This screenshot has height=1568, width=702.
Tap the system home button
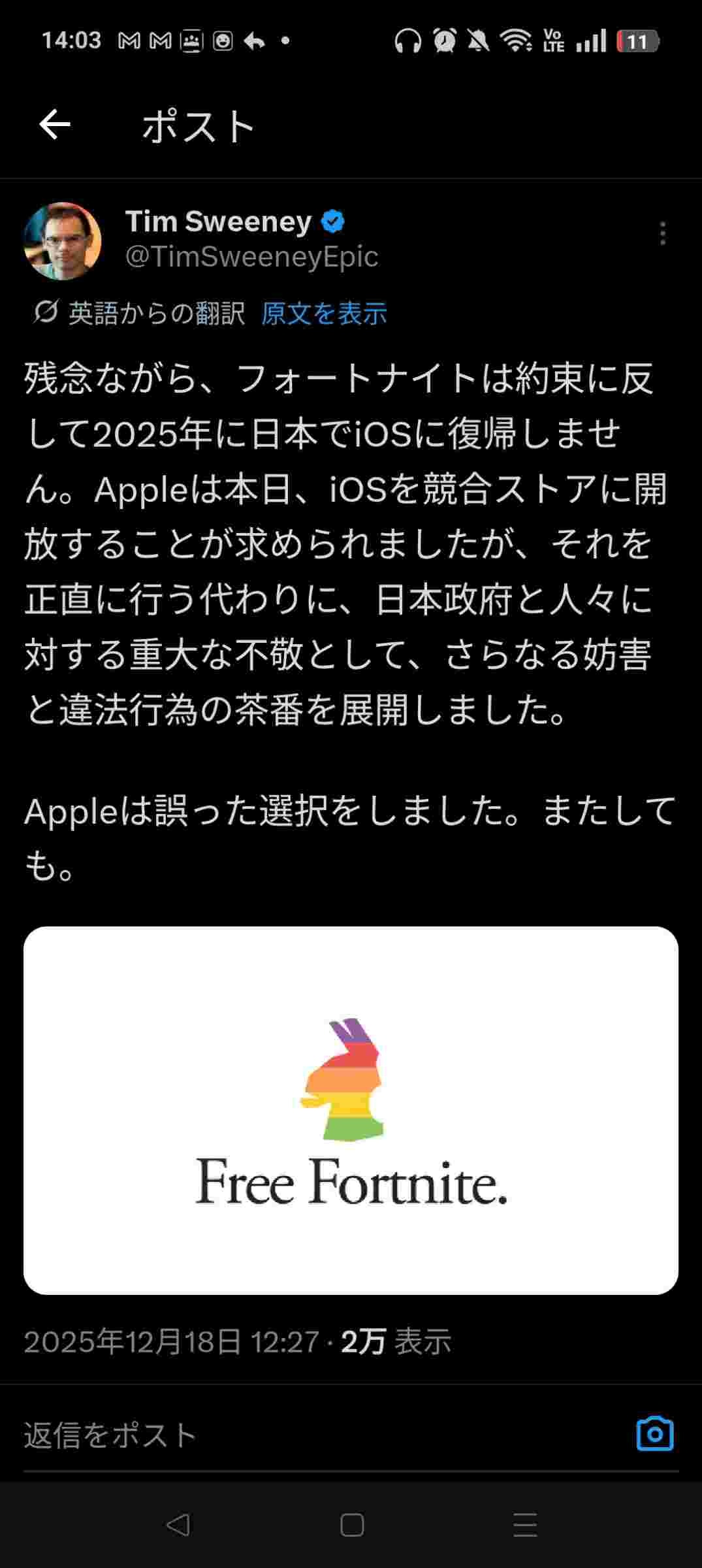click(x=351, y=1525)
